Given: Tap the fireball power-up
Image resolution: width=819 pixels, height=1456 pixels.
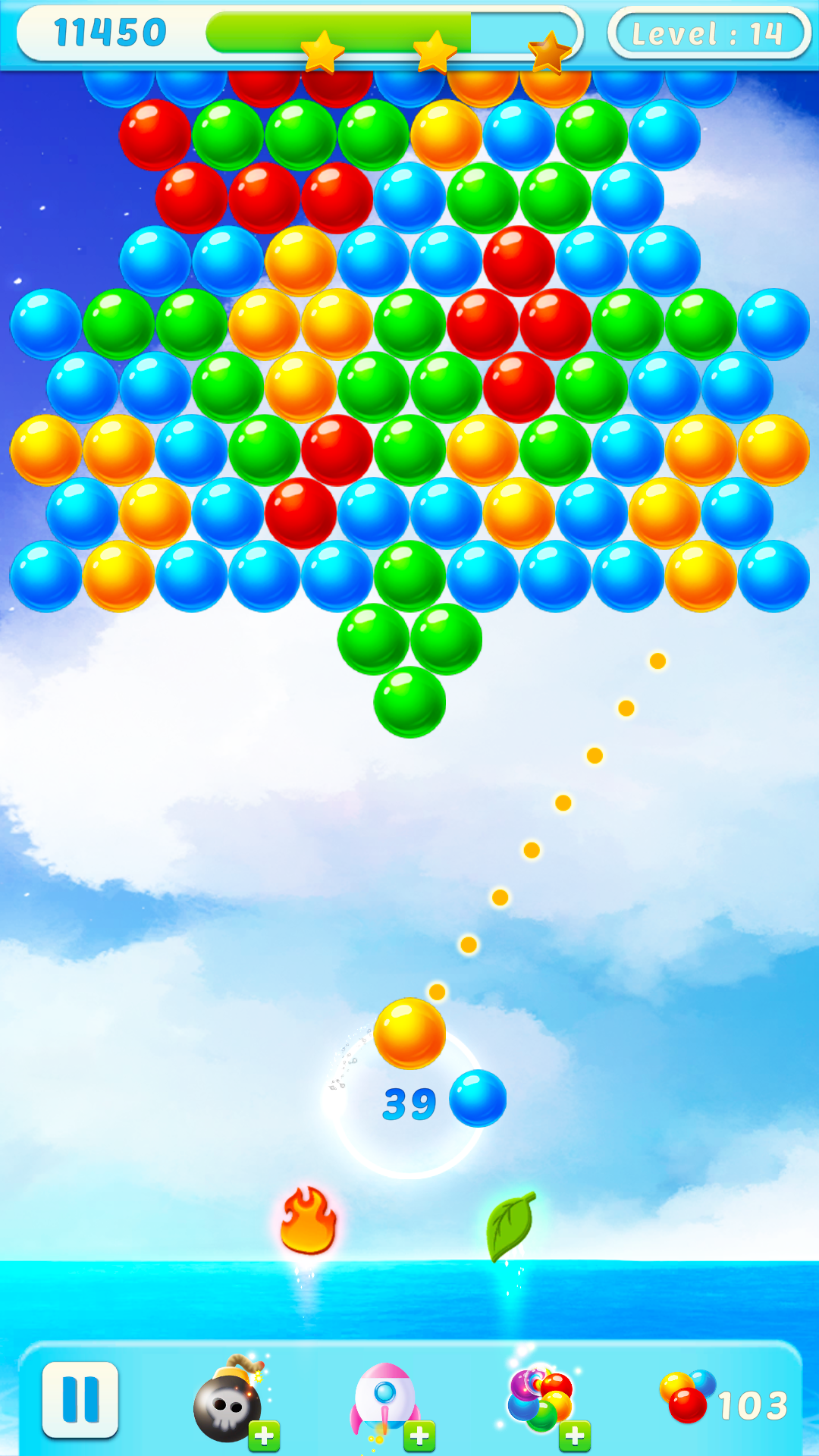Looking at the screenshot, I should click(x=308, y=1221).
